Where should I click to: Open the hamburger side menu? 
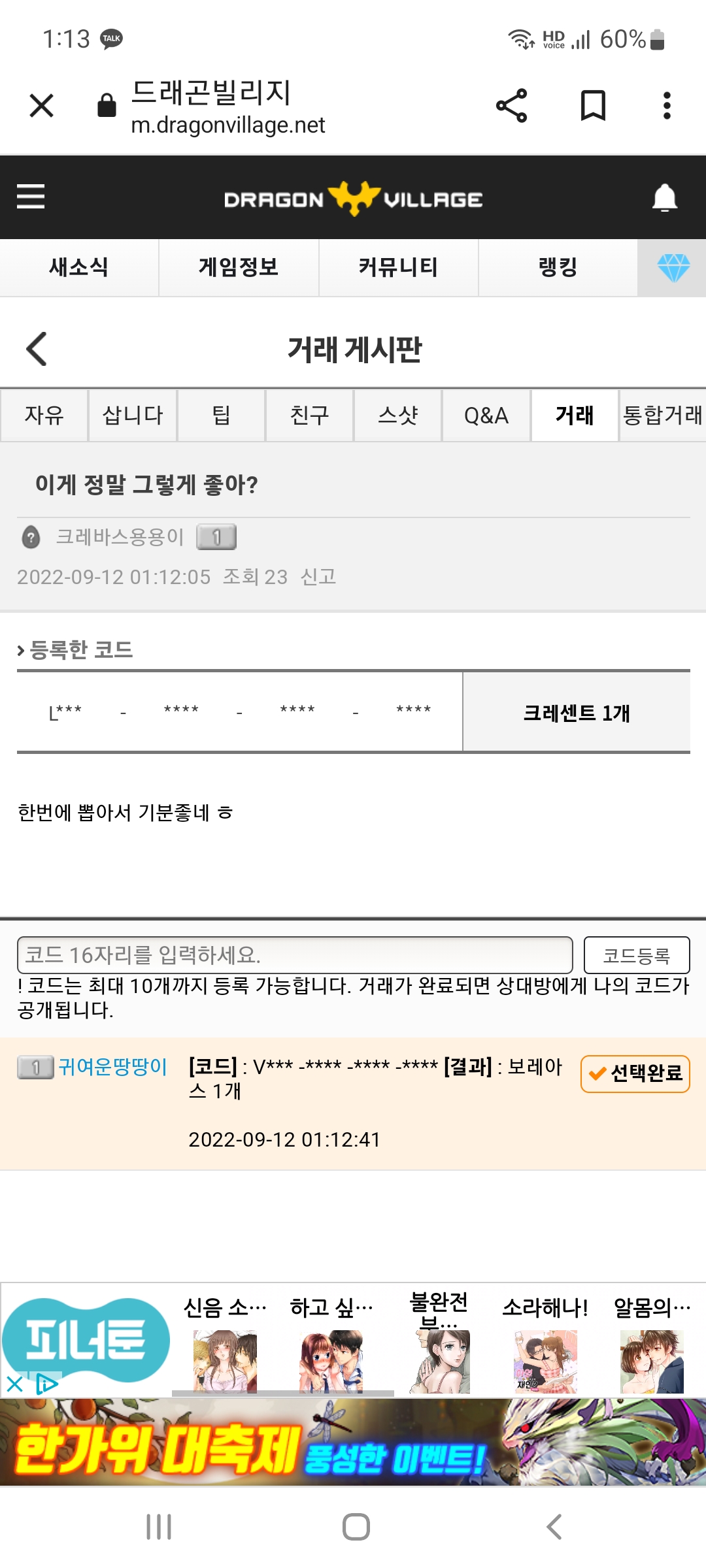click(x=31, y=196)
